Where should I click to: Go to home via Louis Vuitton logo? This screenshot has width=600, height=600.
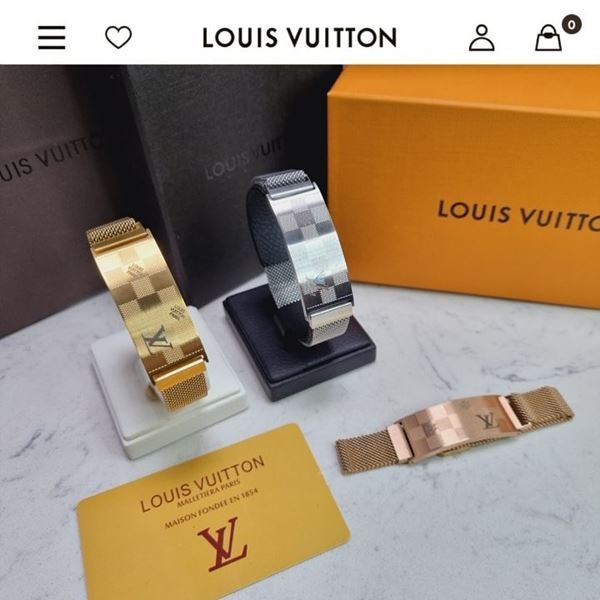point(299,38)
